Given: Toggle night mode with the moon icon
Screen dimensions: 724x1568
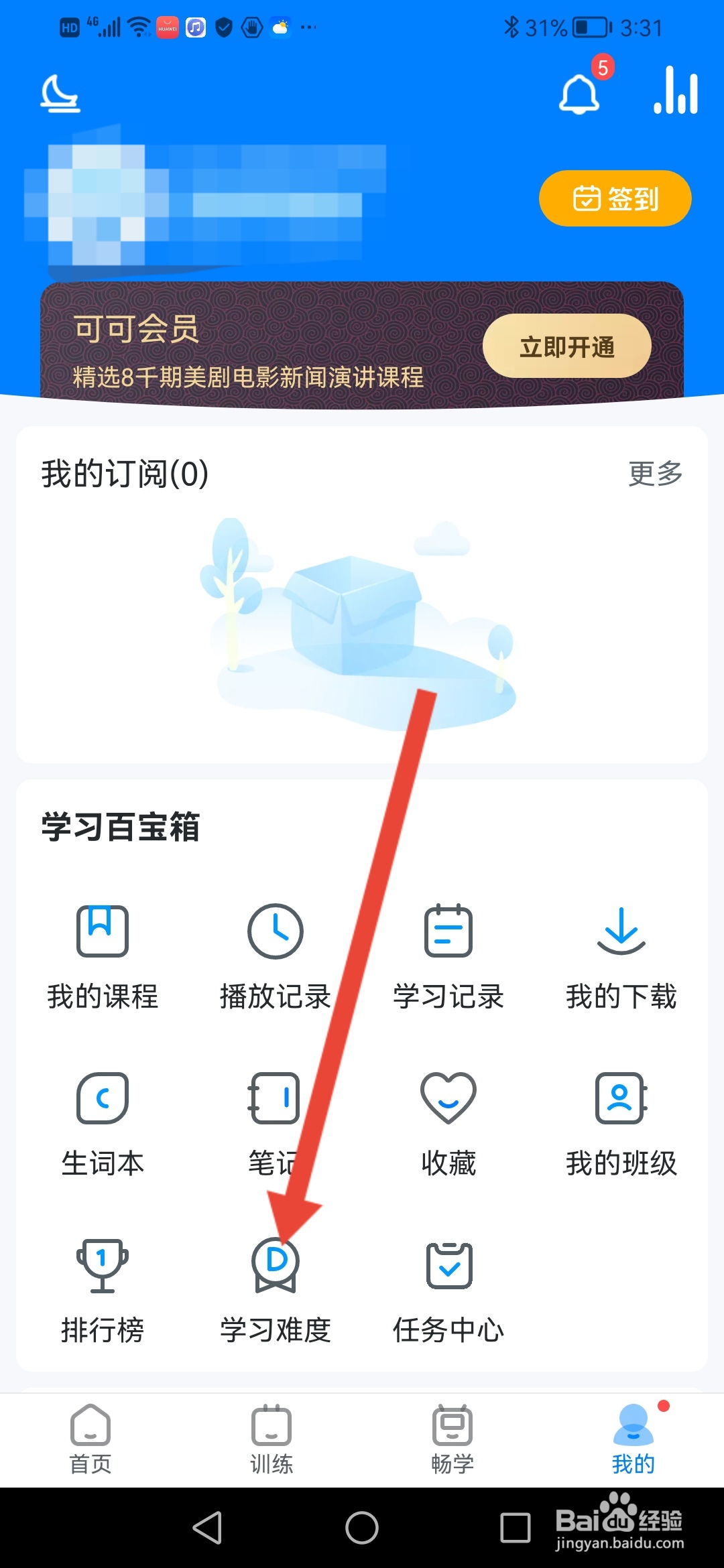Looking at the screenshot, I should [60, 94].
